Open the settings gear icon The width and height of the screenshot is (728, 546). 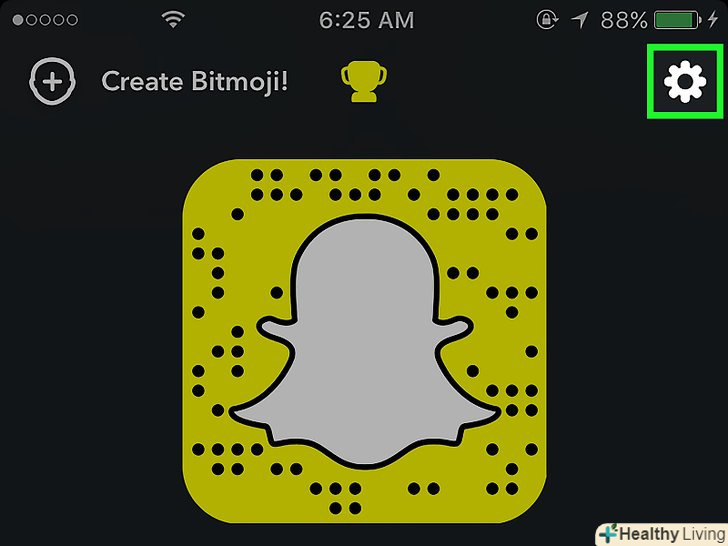click(685, 81)
